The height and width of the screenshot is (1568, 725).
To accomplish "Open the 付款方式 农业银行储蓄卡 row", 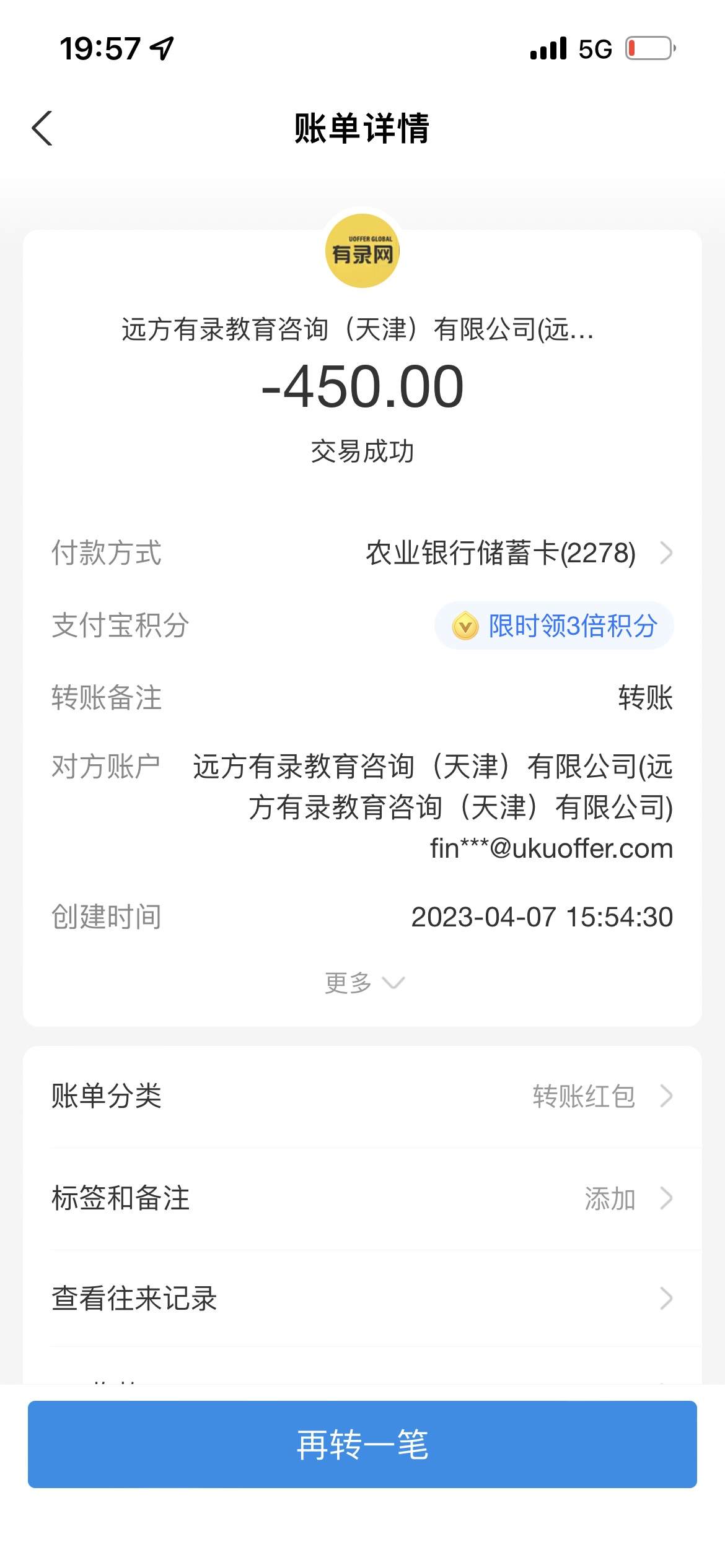I will (501, 553).
